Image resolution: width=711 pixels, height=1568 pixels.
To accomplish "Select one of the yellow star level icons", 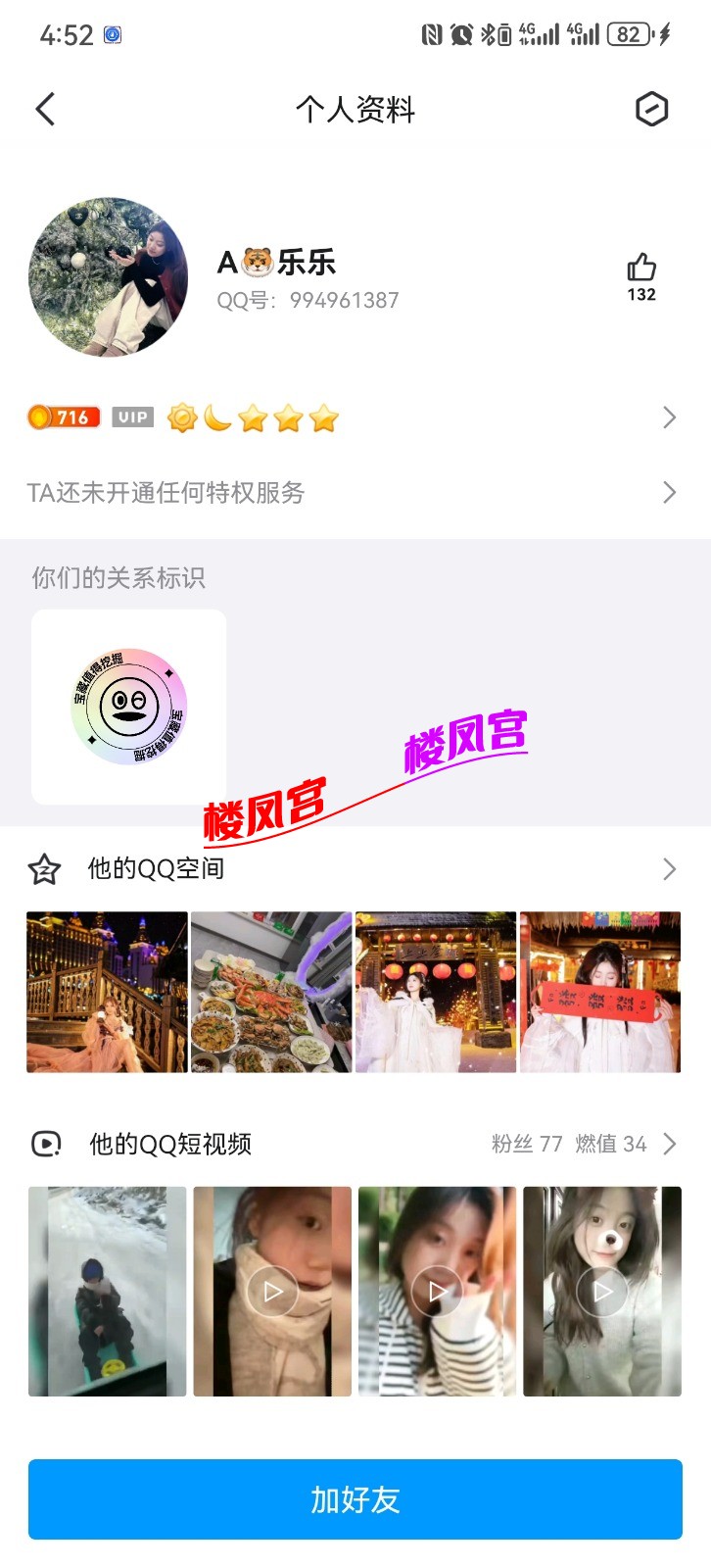I will click(254, 417).
